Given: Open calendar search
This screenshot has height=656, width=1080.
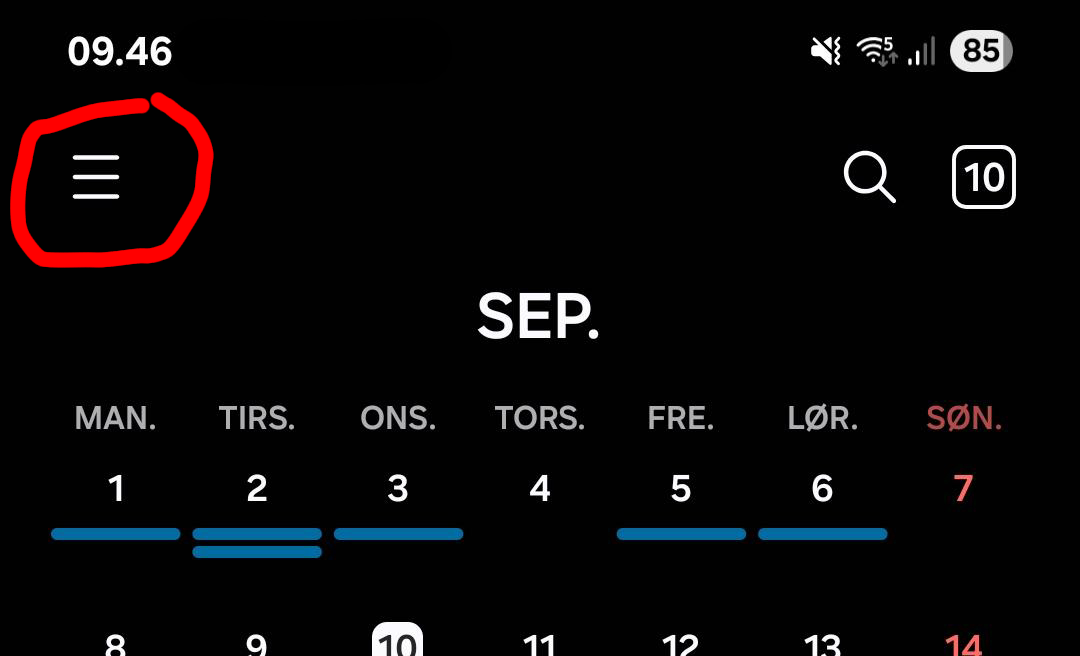Looking at the screenshot, I should (869, 177).
